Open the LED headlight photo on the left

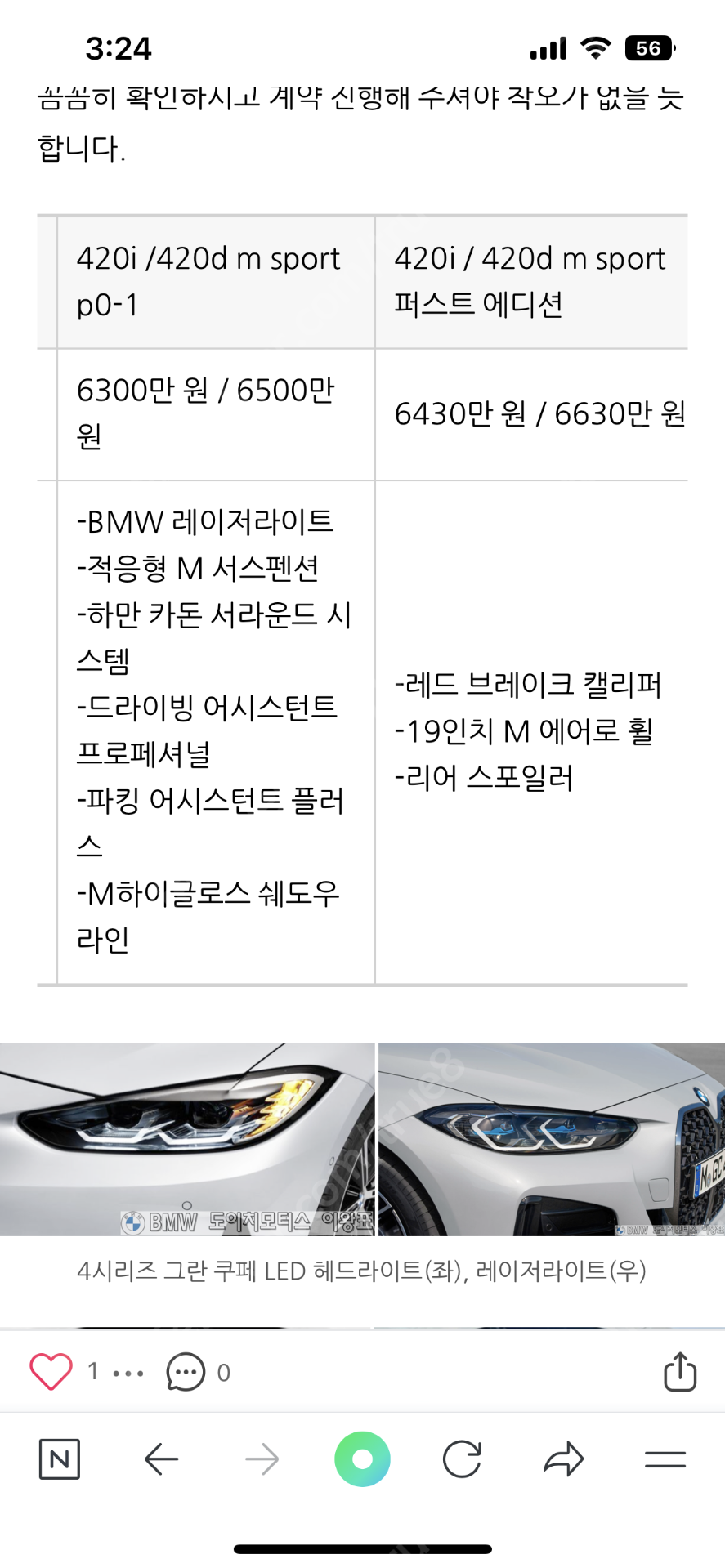tap(187, 1138)
